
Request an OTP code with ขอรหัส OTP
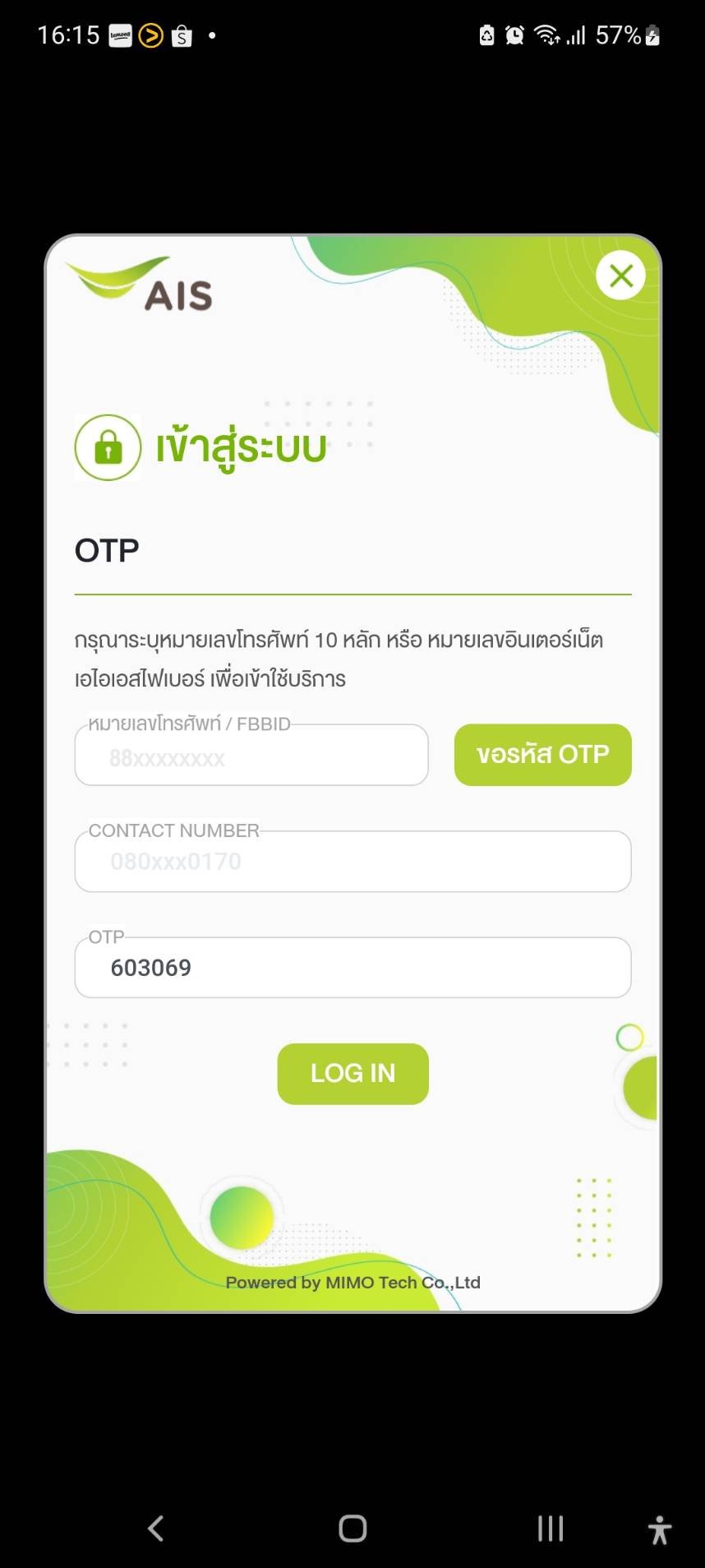pyautogui.click(x=542, y=755)
